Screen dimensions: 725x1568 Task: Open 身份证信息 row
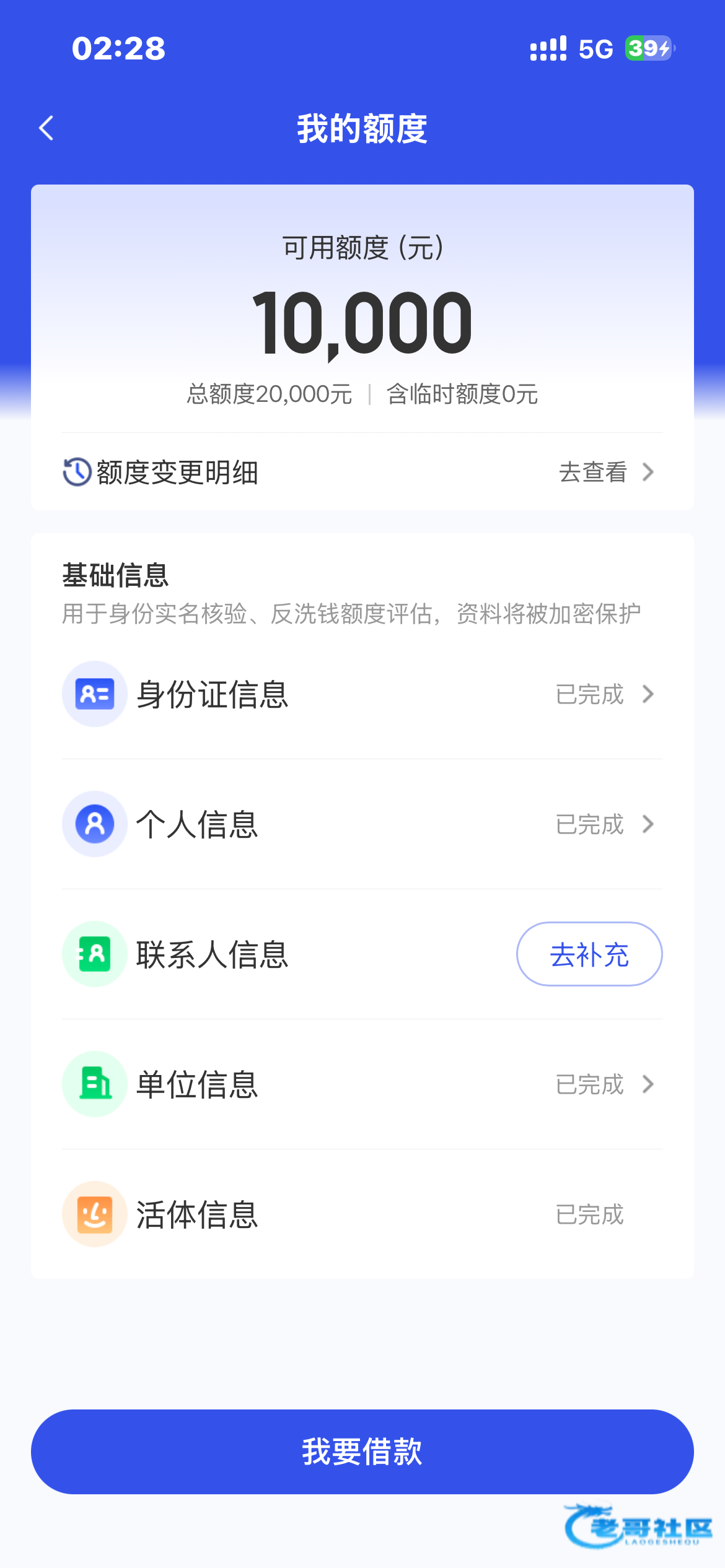[362, 694]
